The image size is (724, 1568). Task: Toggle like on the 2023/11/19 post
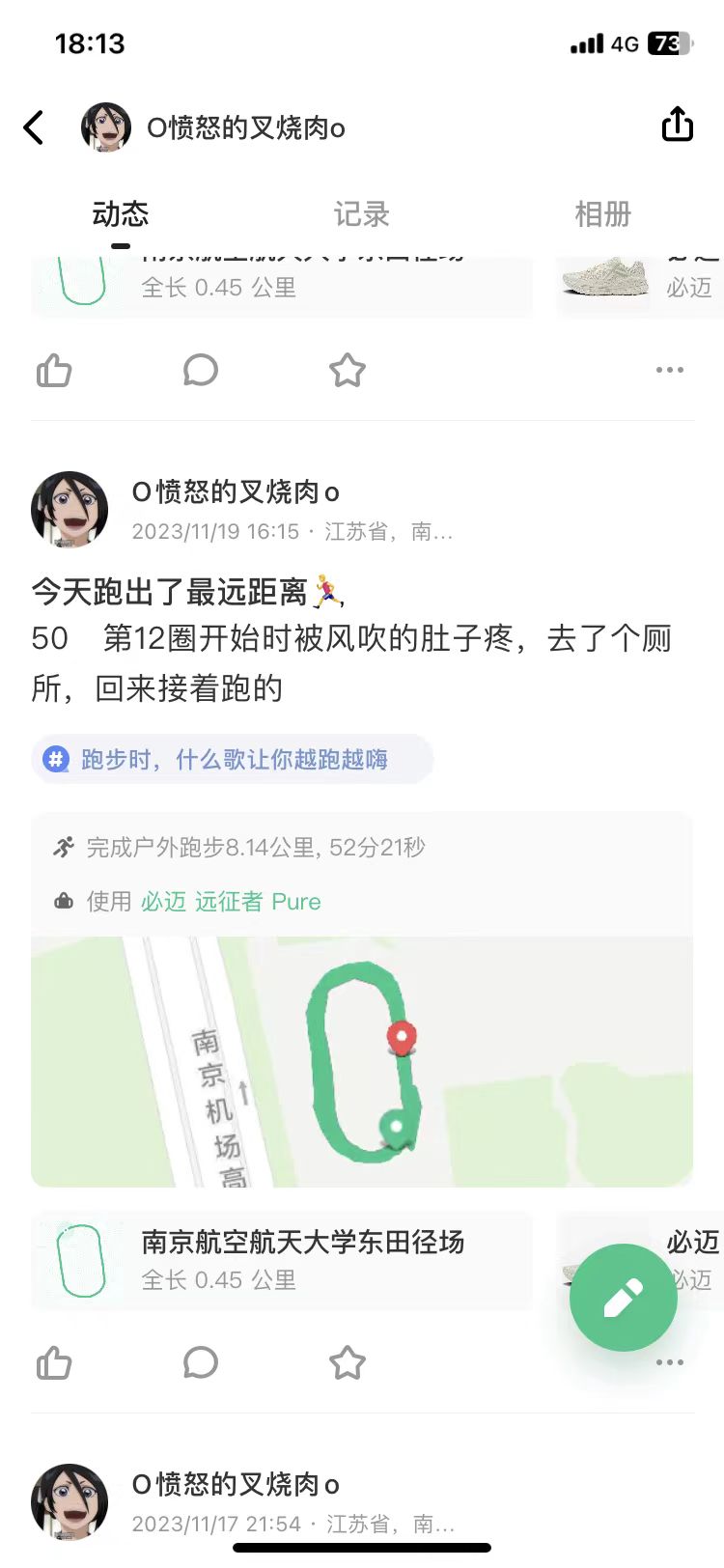[x=54, y=1362]
